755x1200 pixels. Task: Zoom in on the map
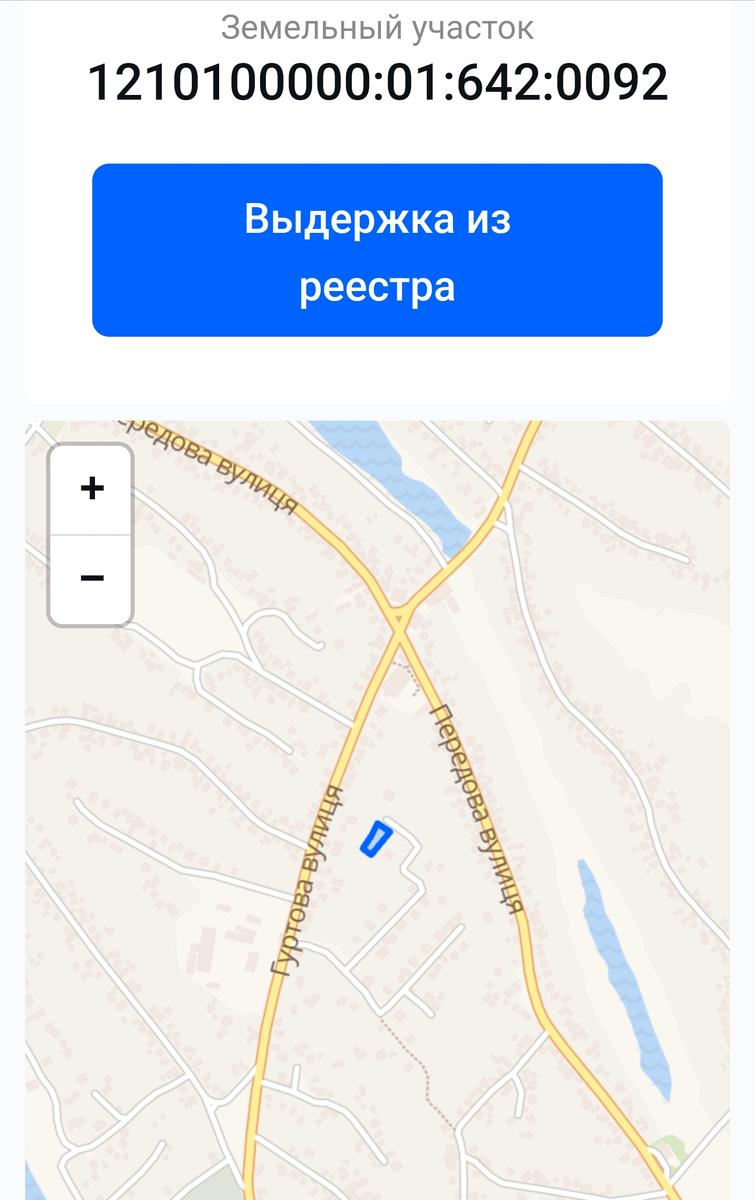coord(91,489)
